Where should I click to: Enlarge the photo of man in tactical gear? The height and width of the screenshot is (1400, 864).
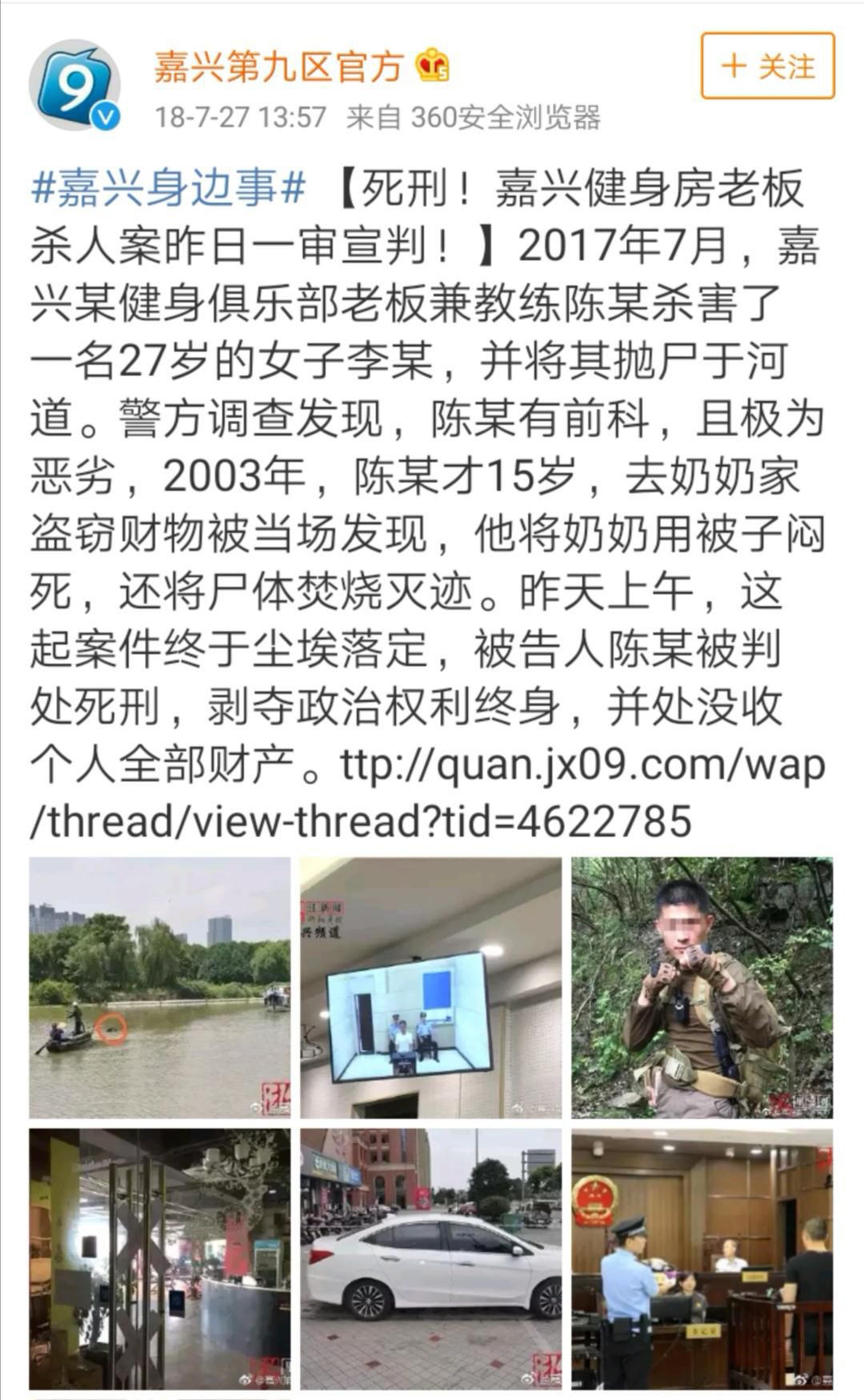click(x=702, y=987)
